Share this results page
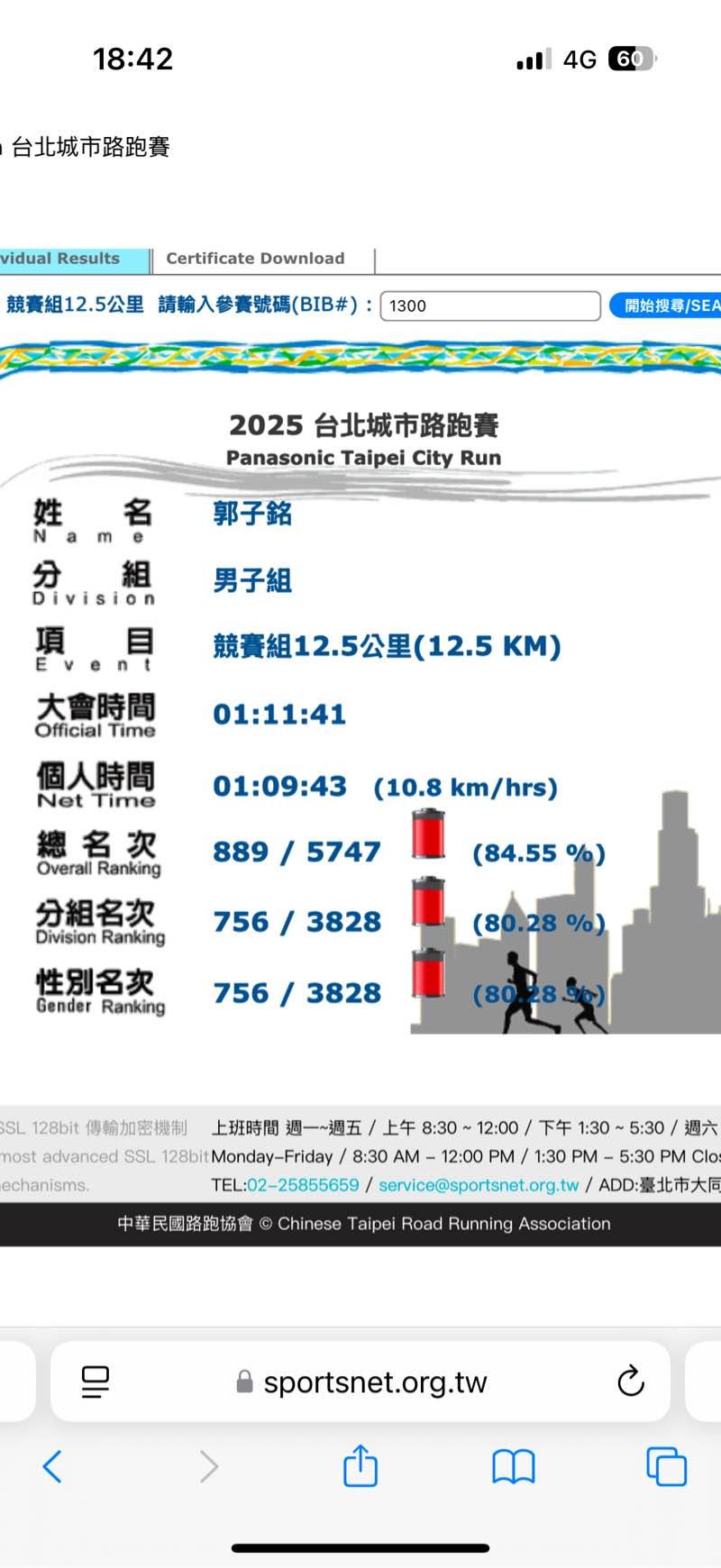The image size is (721, 1568). 360,1466
